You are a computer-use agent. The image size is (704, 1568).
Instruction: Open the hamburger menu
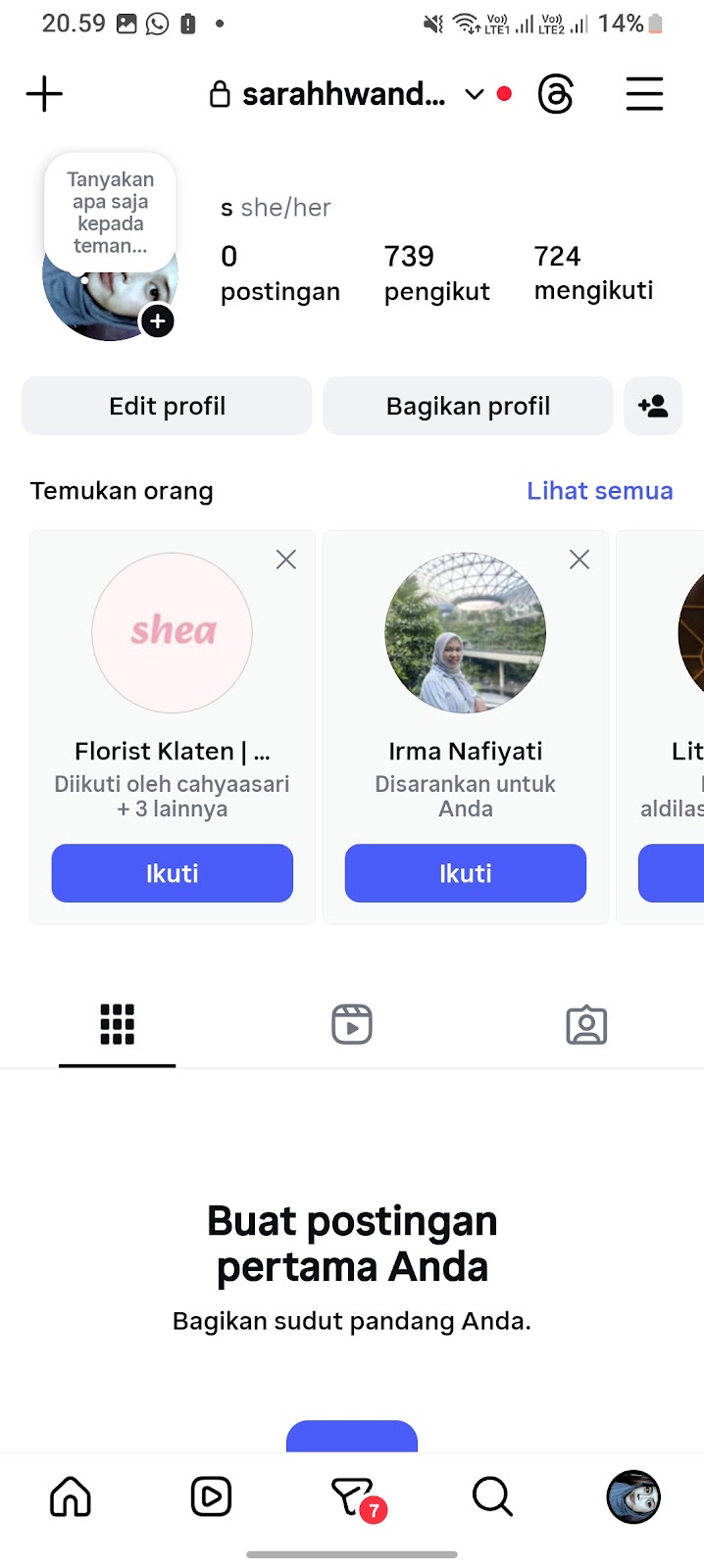click(x=644, y=94)
